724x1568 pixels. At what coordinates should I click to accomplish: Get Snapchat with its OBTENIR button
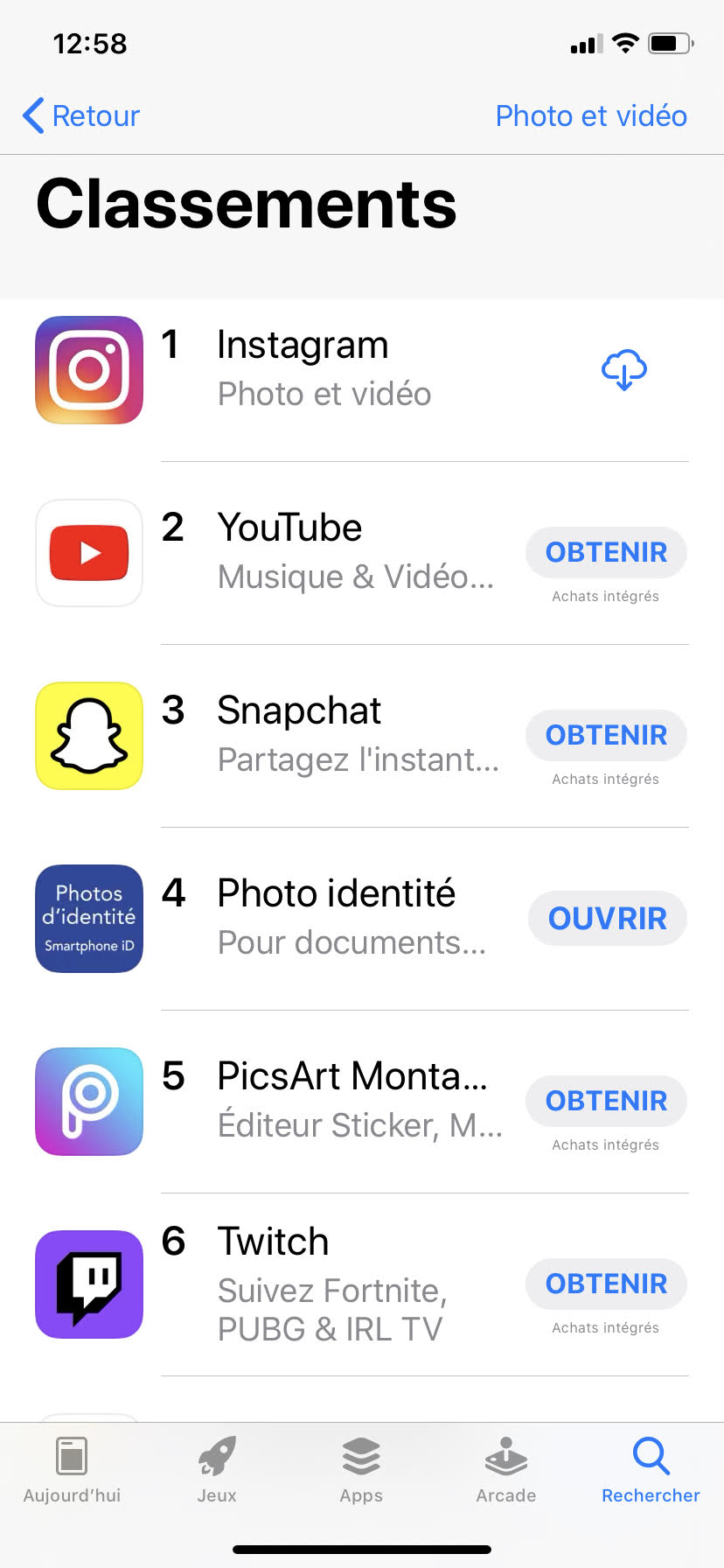[606, 735]
